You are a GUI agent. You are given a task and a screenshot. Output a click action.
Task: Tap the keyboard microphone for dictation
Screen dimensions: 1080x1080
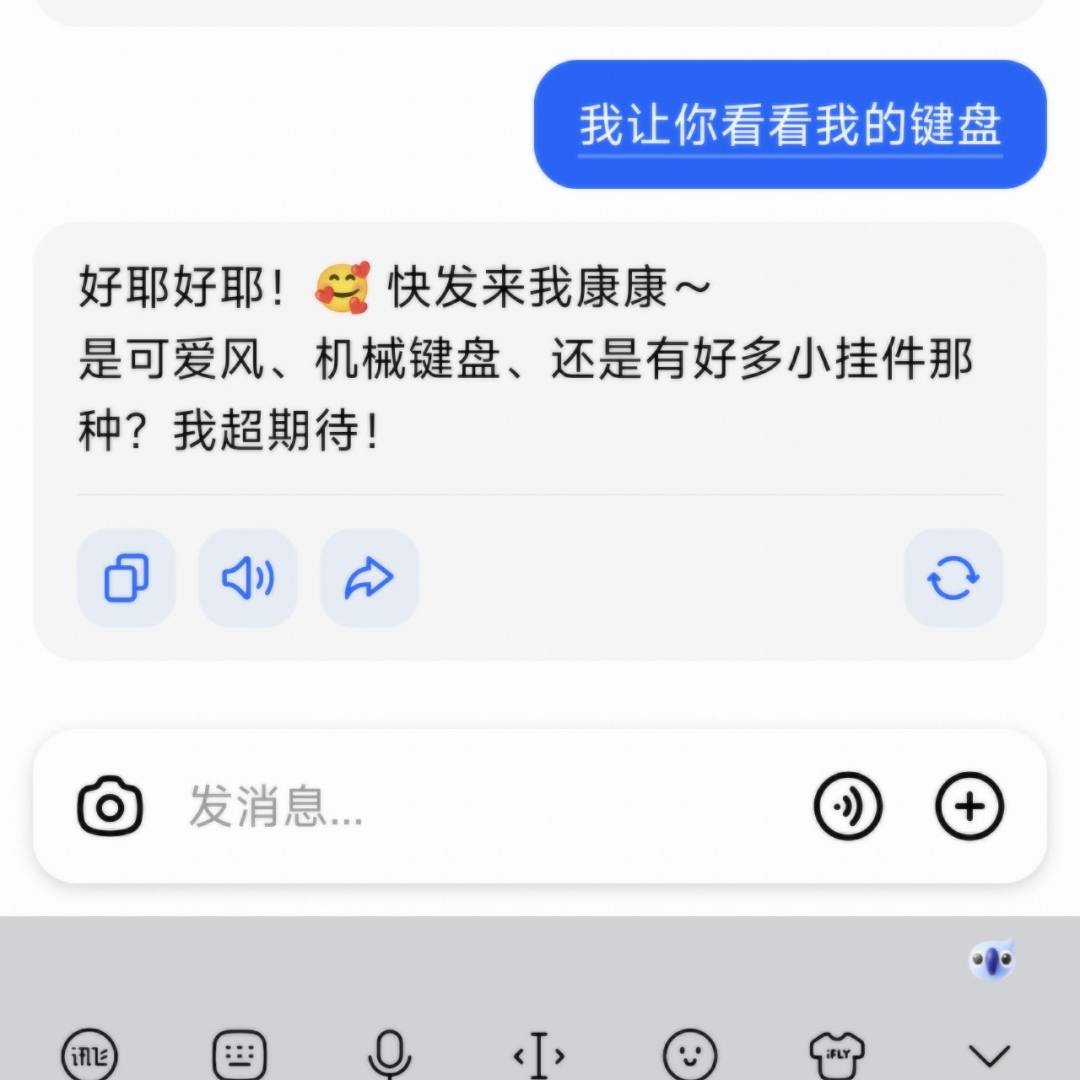tap(389, 1055)
